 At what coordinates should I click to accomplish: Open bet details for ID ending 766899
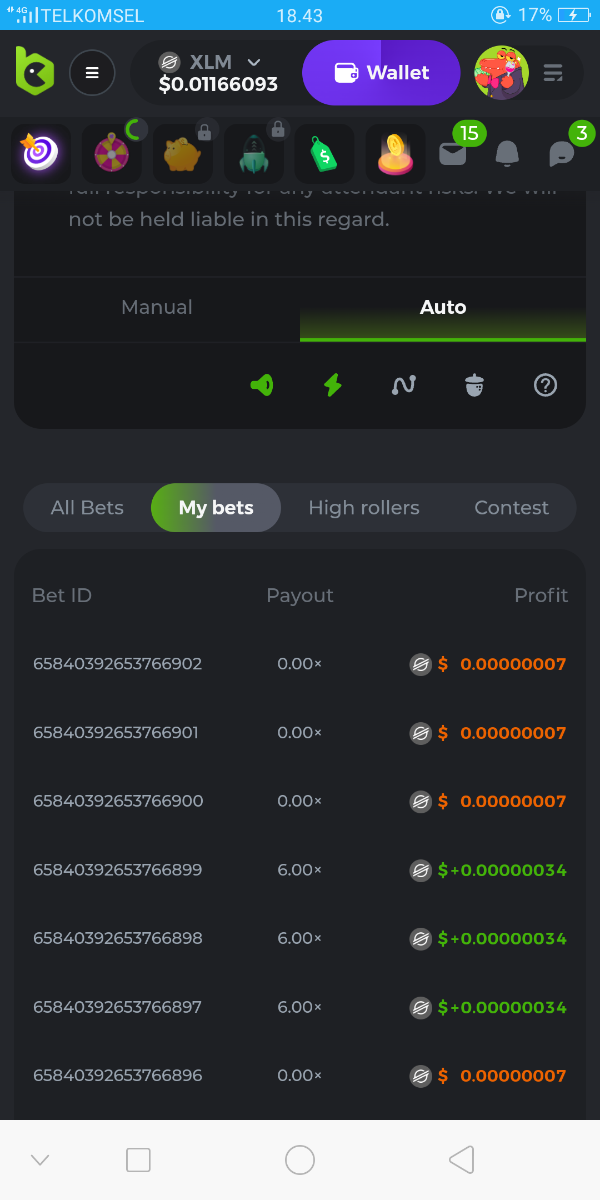coord(117,870)
